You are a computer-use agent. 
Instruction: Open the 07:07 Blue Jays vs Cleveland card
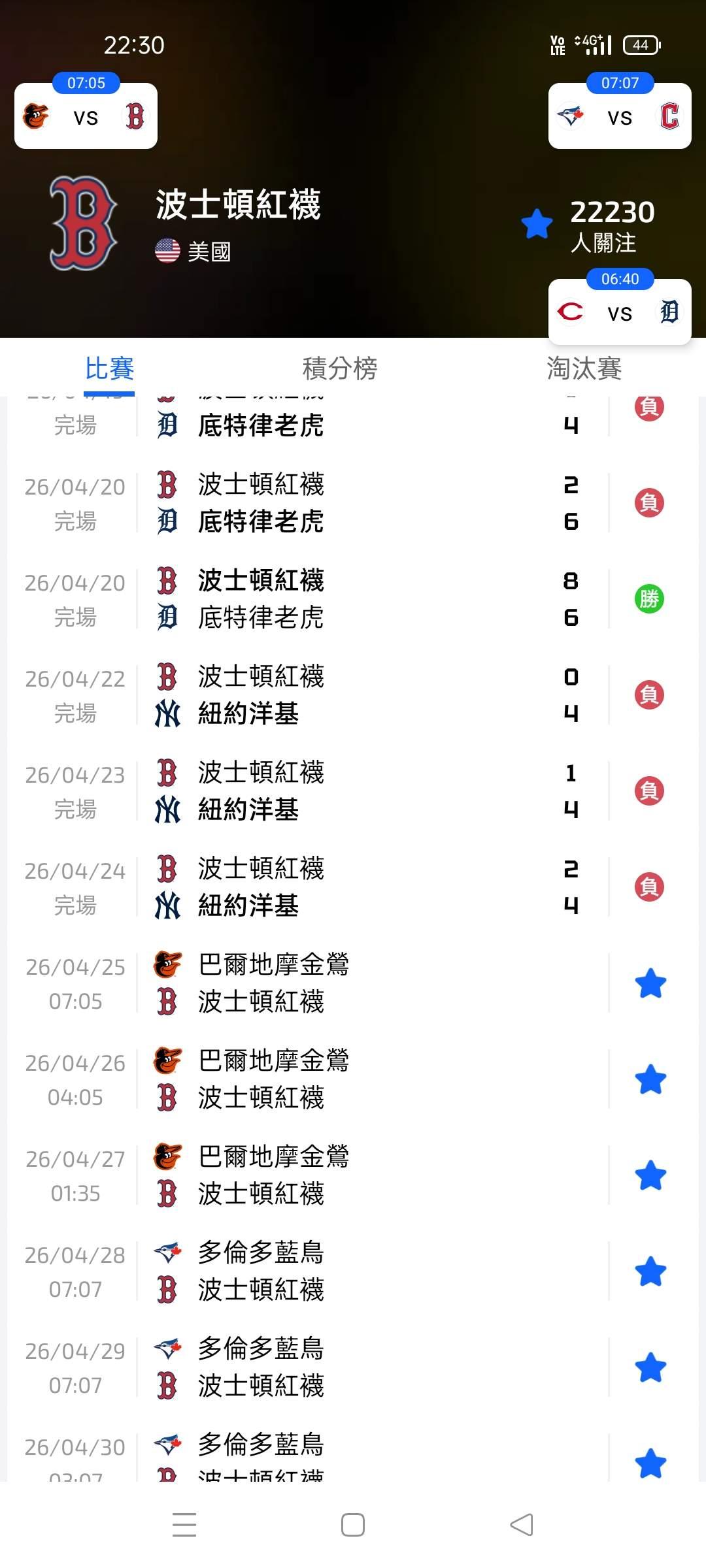pyautogui.click(x=620, y=116)
